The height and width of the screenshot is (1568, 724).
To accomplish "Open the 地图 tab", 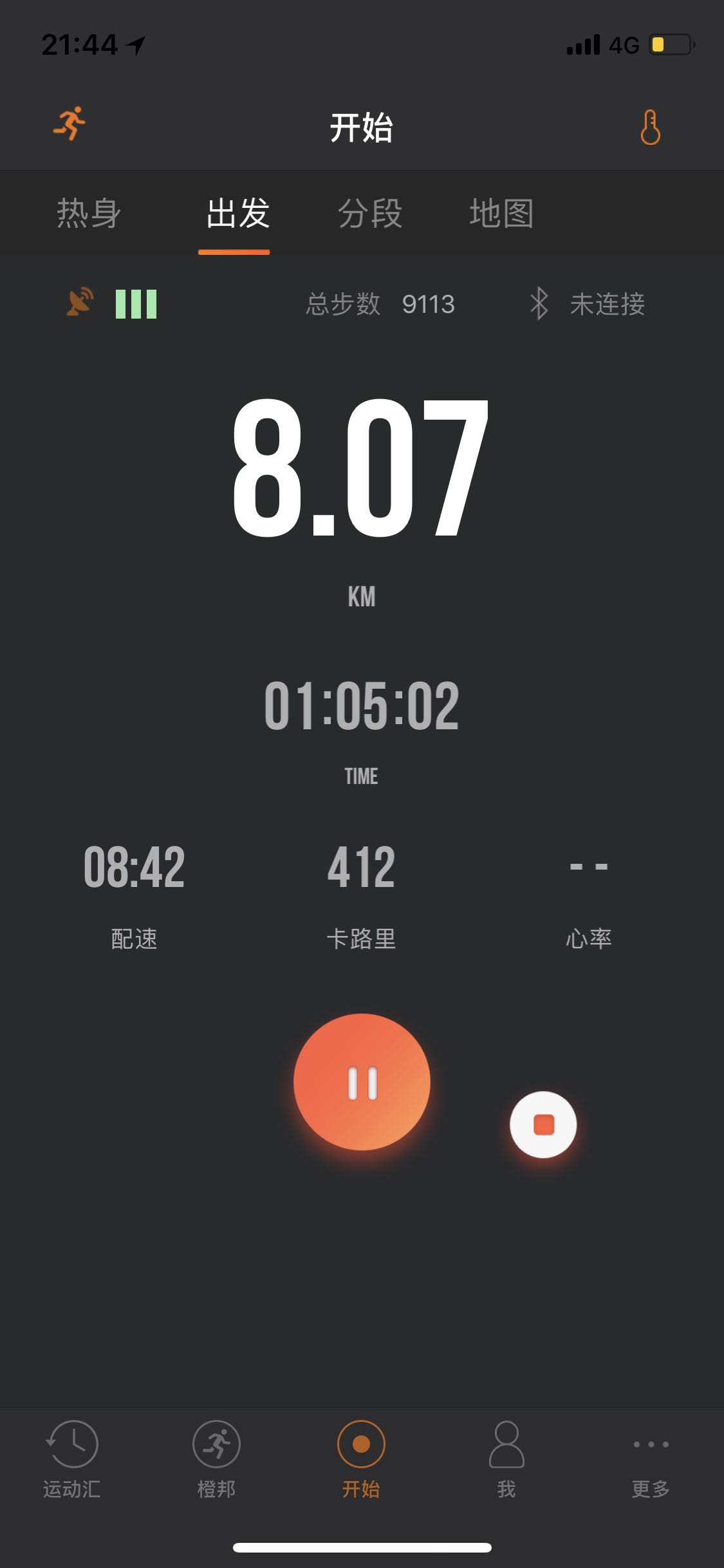I will tap(501, 214).
